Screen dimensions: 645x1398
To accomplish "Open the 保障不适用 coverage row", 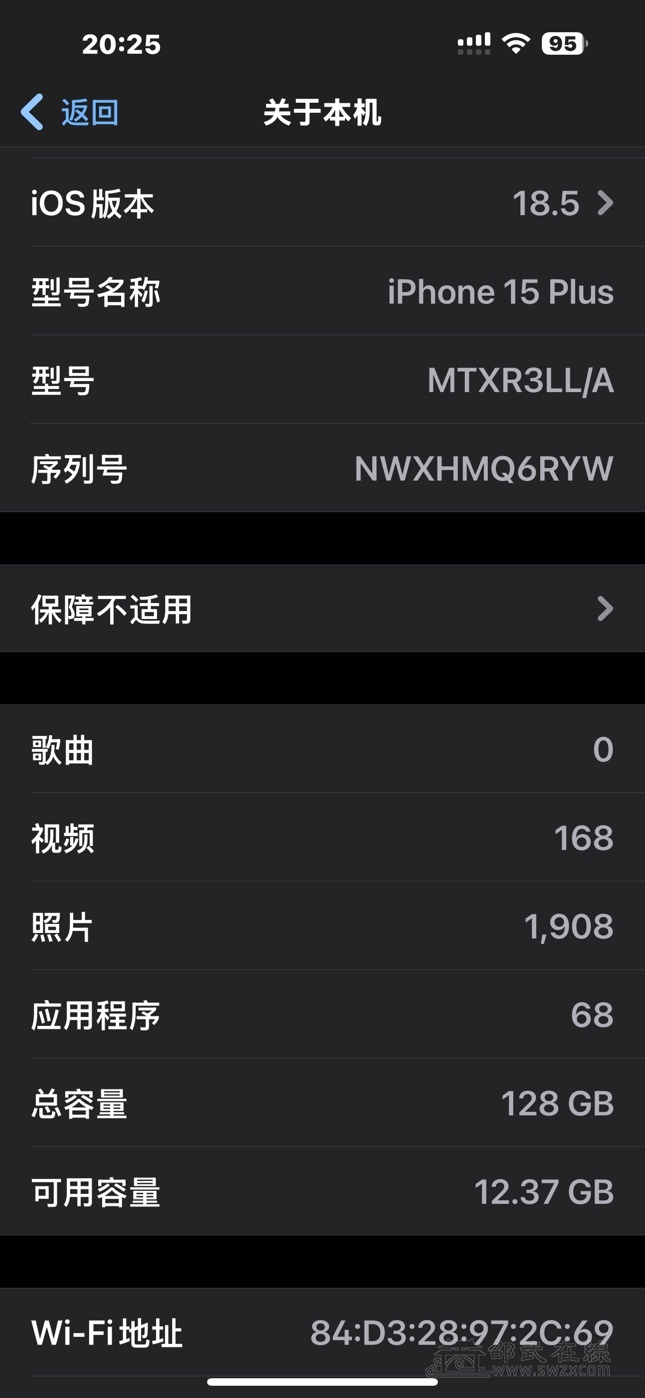I will pos(322,609).
